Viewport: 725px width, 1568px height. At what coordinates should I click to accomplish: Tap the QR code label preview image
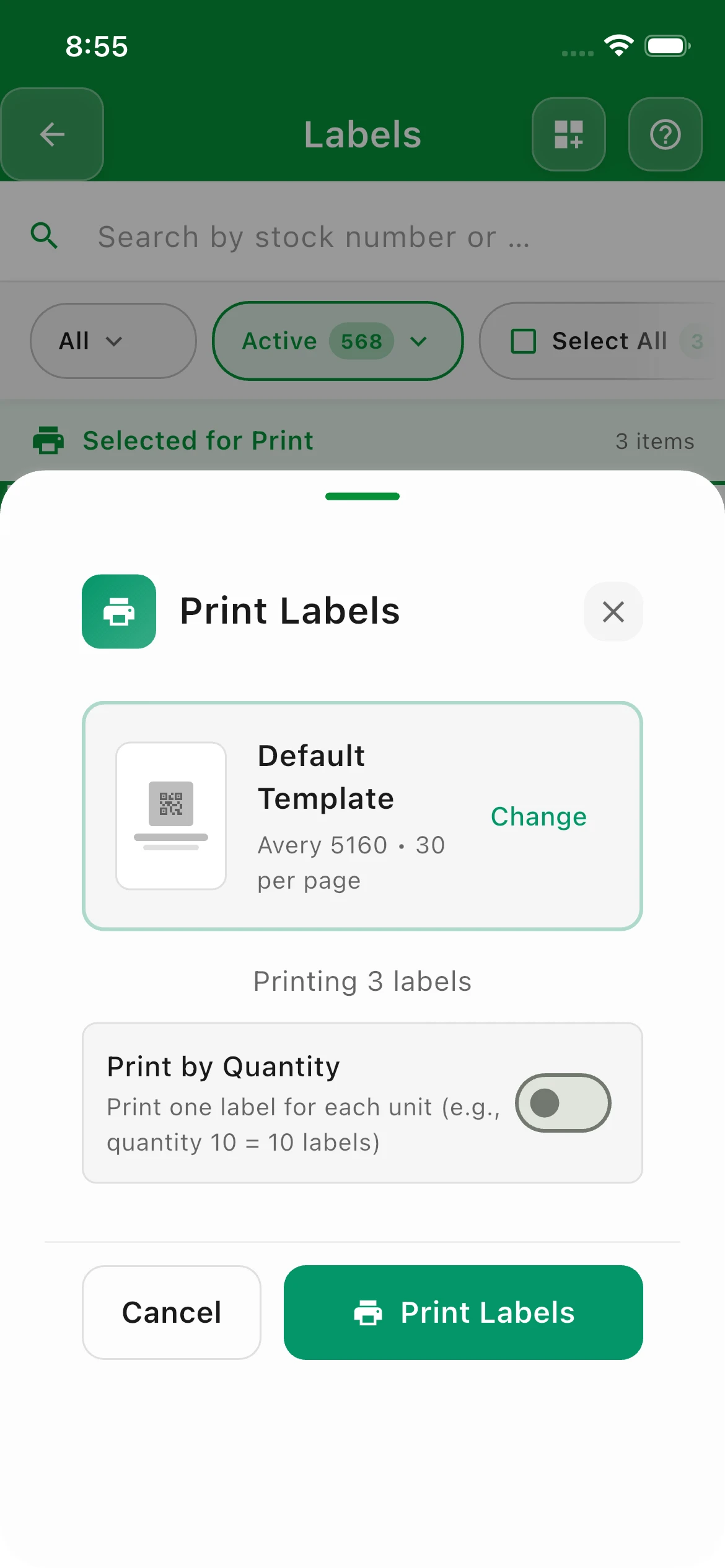(x=170, y=816)
